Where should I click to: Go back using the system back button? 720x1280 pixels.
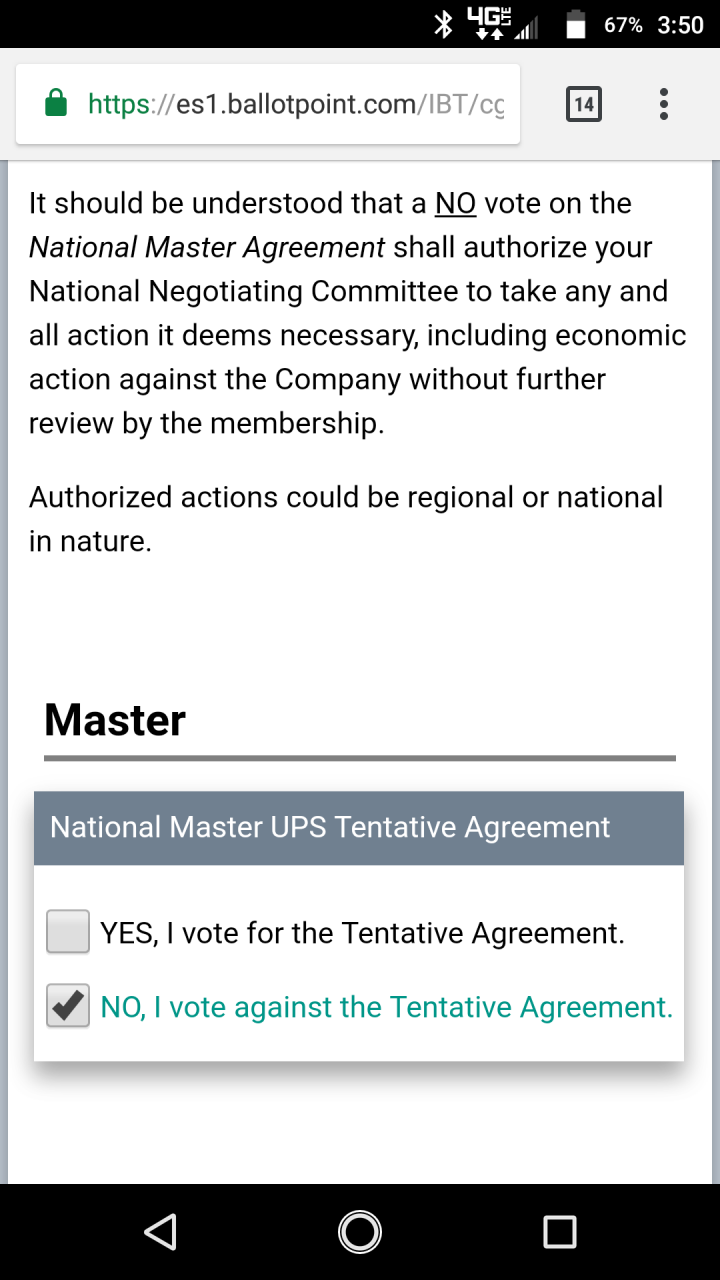click(x=160, y=1232)
